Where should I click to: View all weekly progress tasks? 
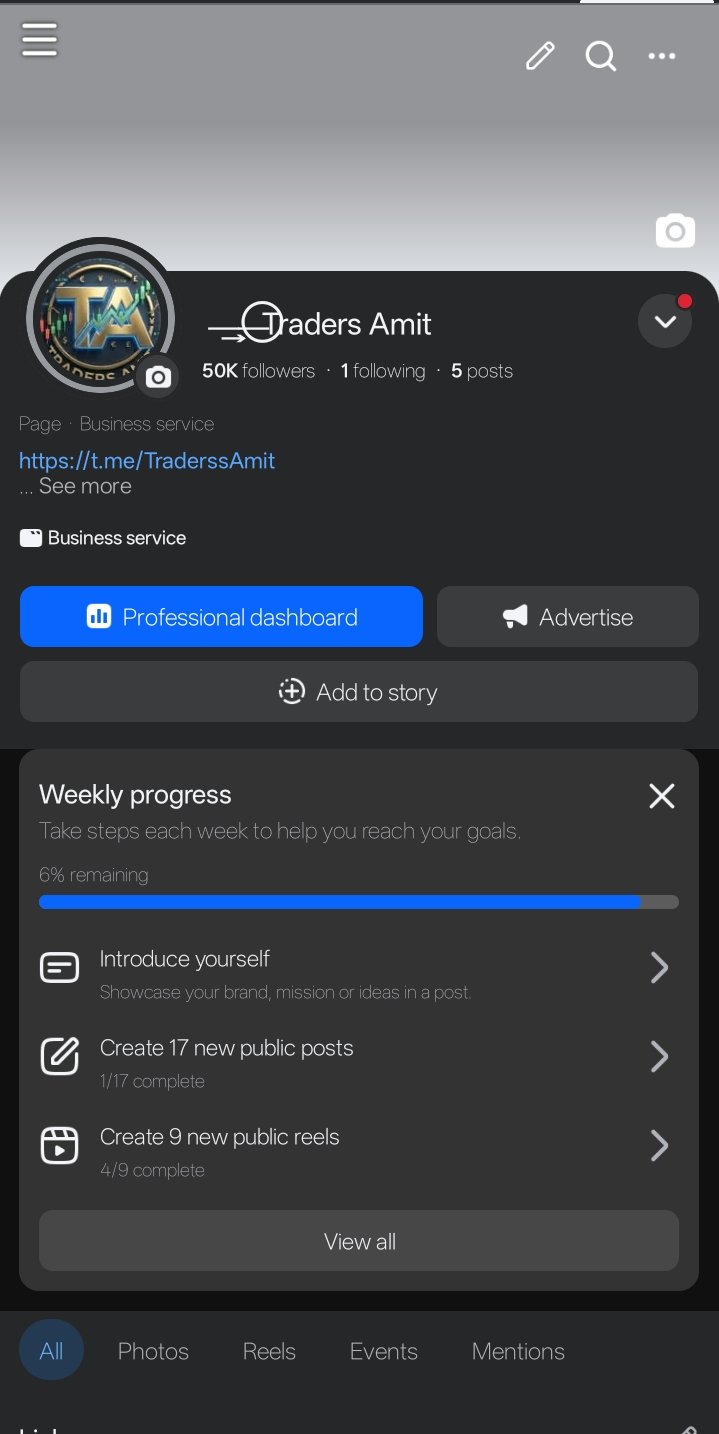359,1241
